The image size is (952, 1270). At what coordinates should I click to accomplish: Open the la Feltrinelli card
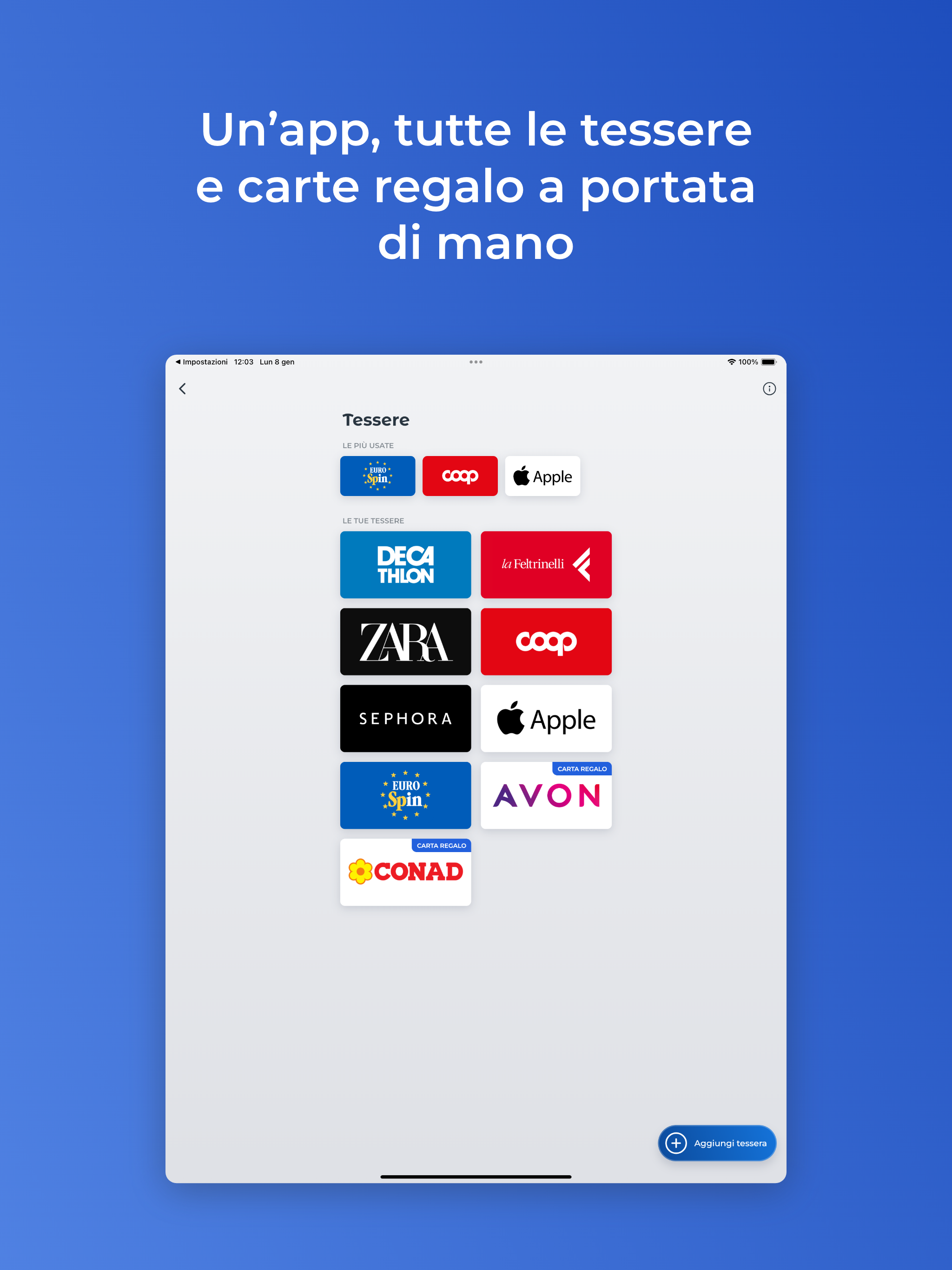click(x=546, y=564)
